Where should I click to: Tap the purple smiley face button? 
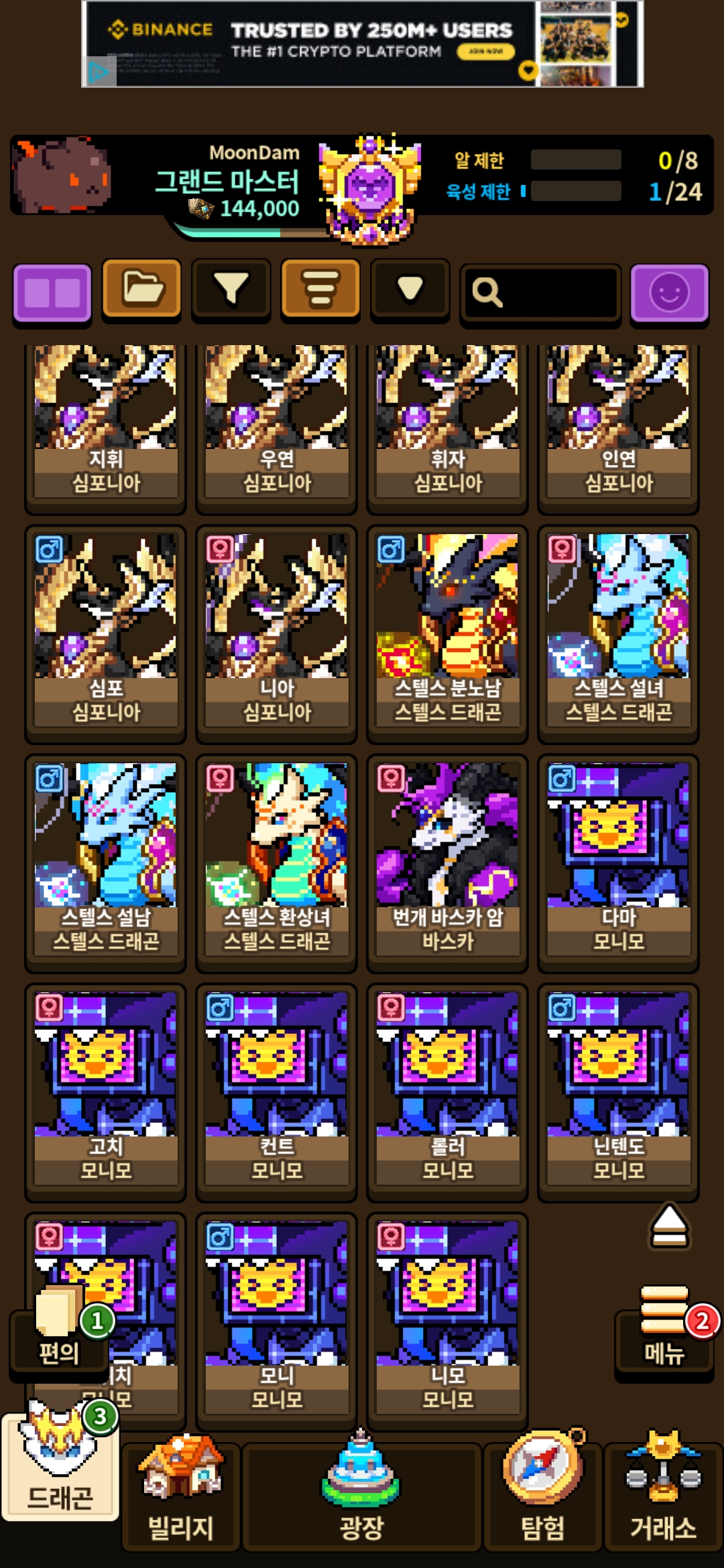(670, 293)
